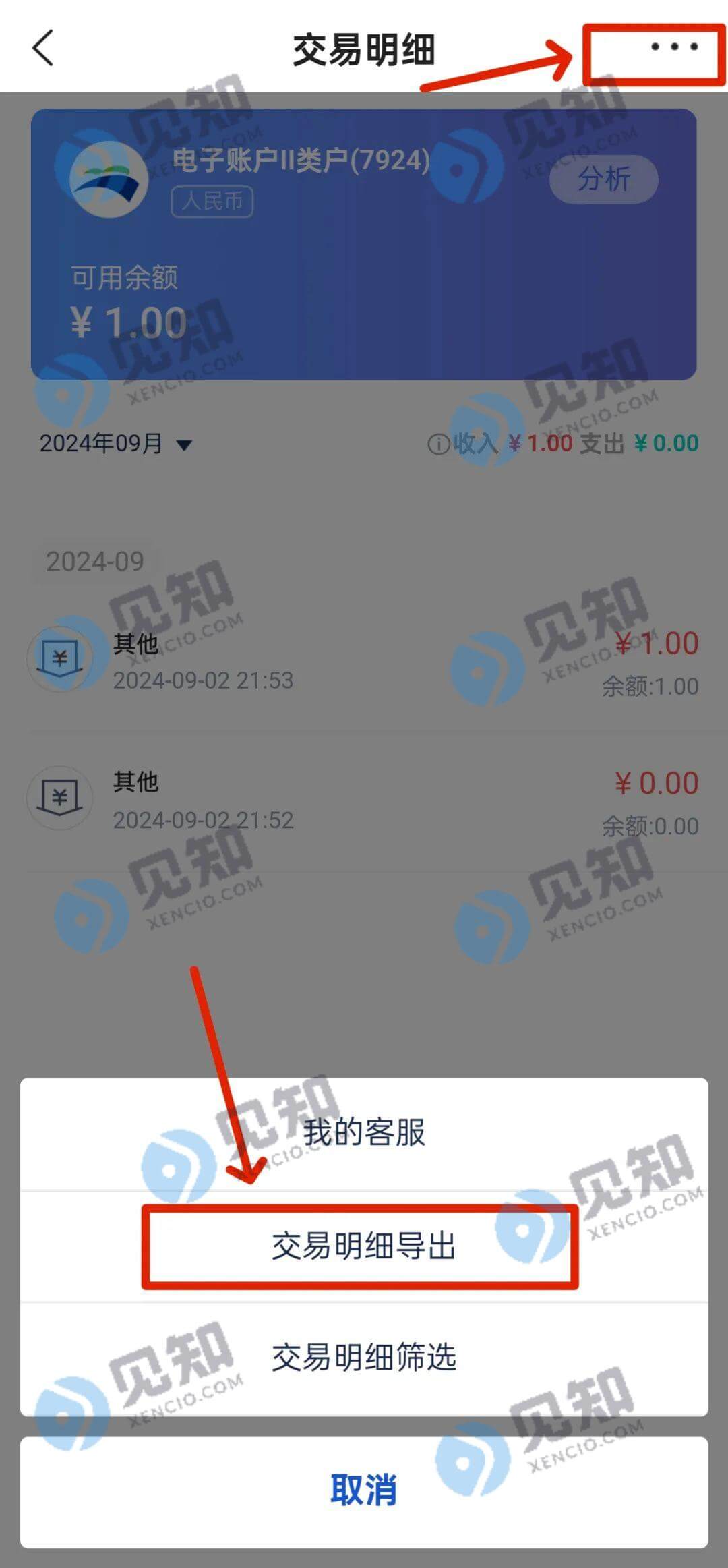Open the three-dot overflow menu
The image size is (728, 1568).
673,47
